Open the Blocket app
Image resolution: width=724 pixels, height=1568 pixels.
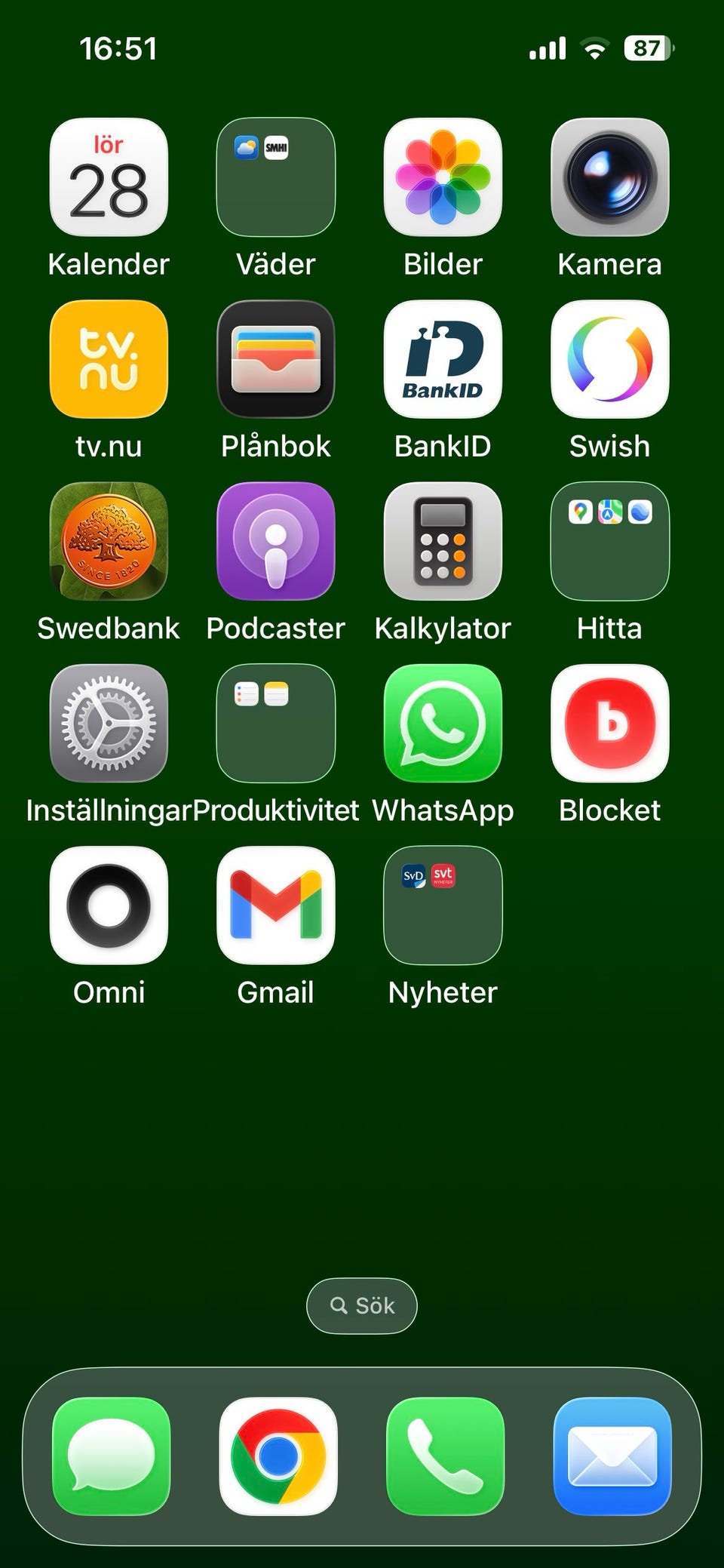coord(609,723)
